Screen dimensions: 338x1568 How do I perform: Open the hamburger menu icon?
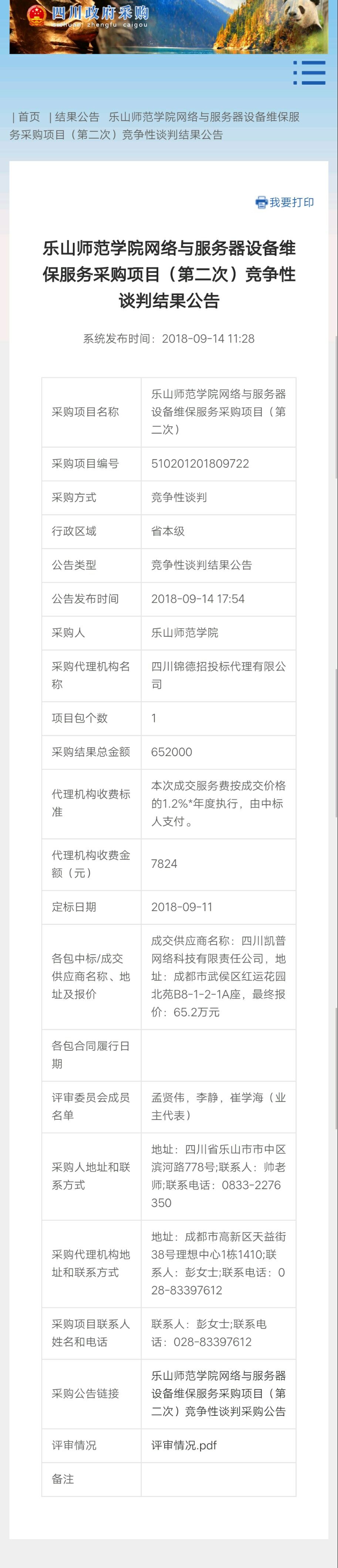pyautogui.click(x=310, y=73)
